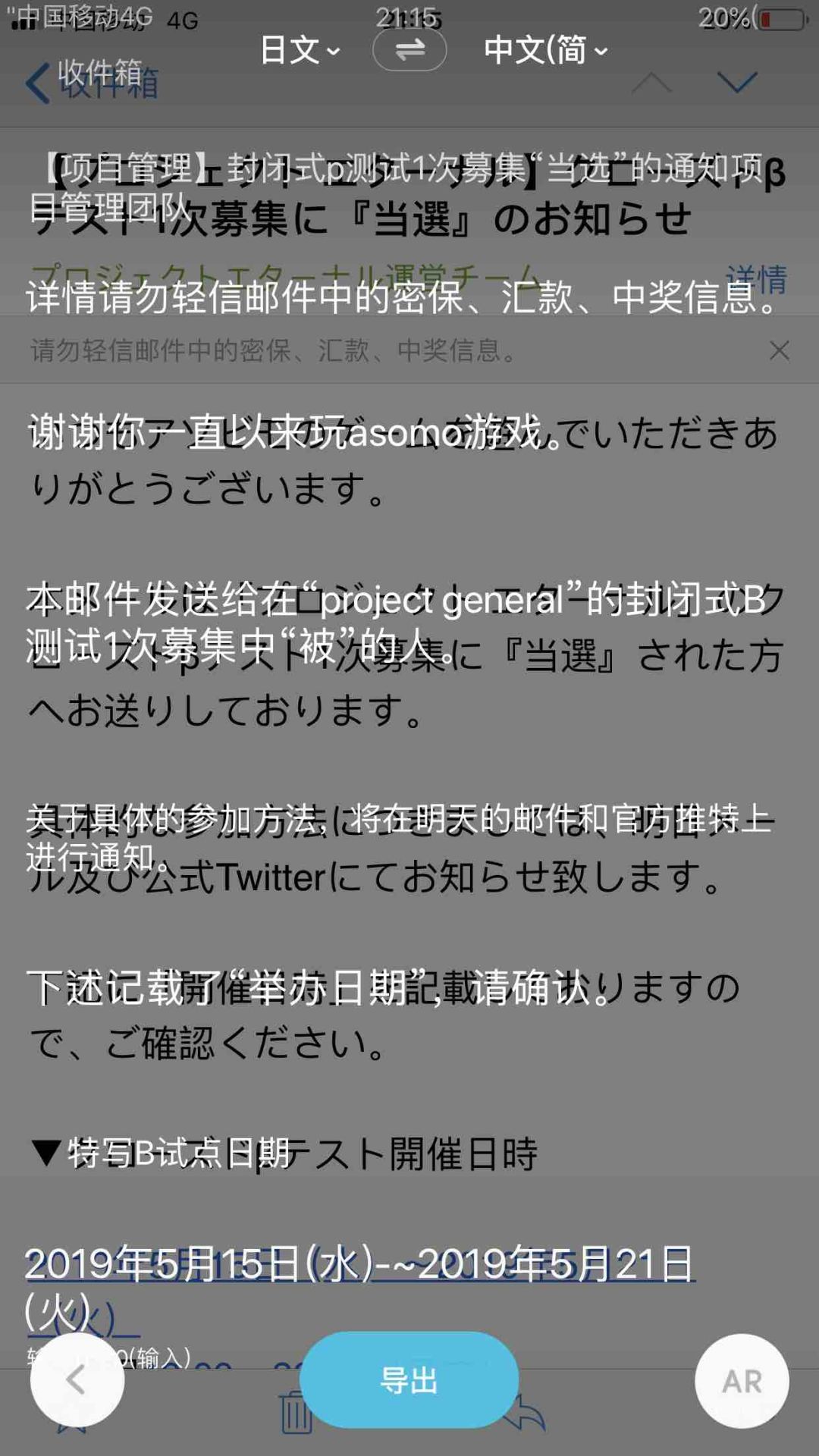Open the target language dropdown 中文(简
This screenshot has height=1456, width=819.
(546, 50)
